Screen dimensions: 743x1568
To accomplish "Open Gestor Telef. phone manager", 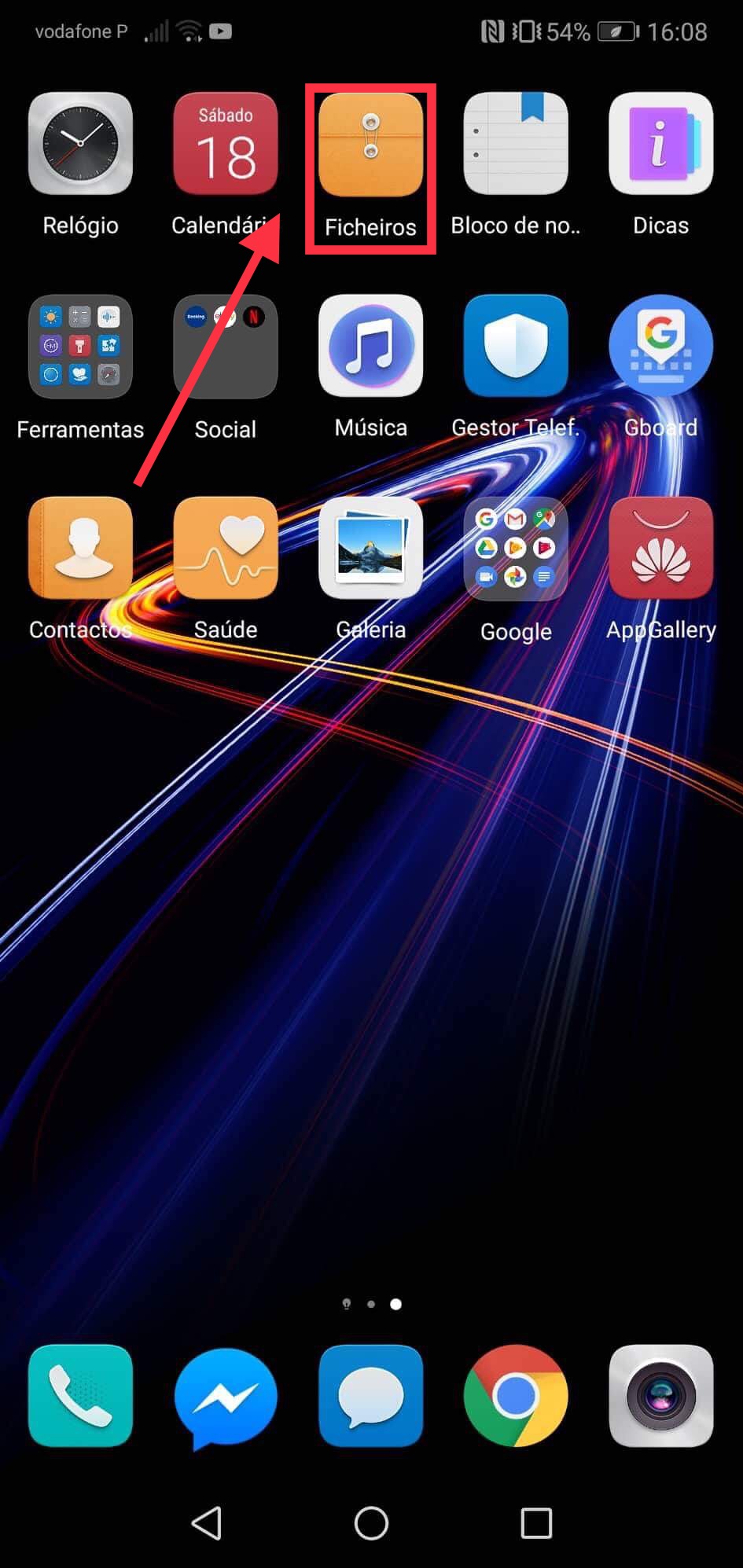I will [516, 347].
